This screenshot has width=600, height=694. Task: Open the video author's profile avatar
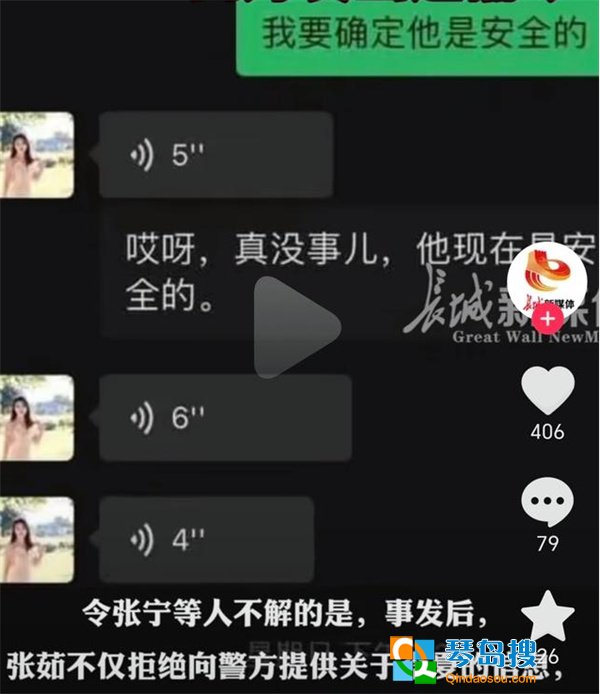click(547, 280)
